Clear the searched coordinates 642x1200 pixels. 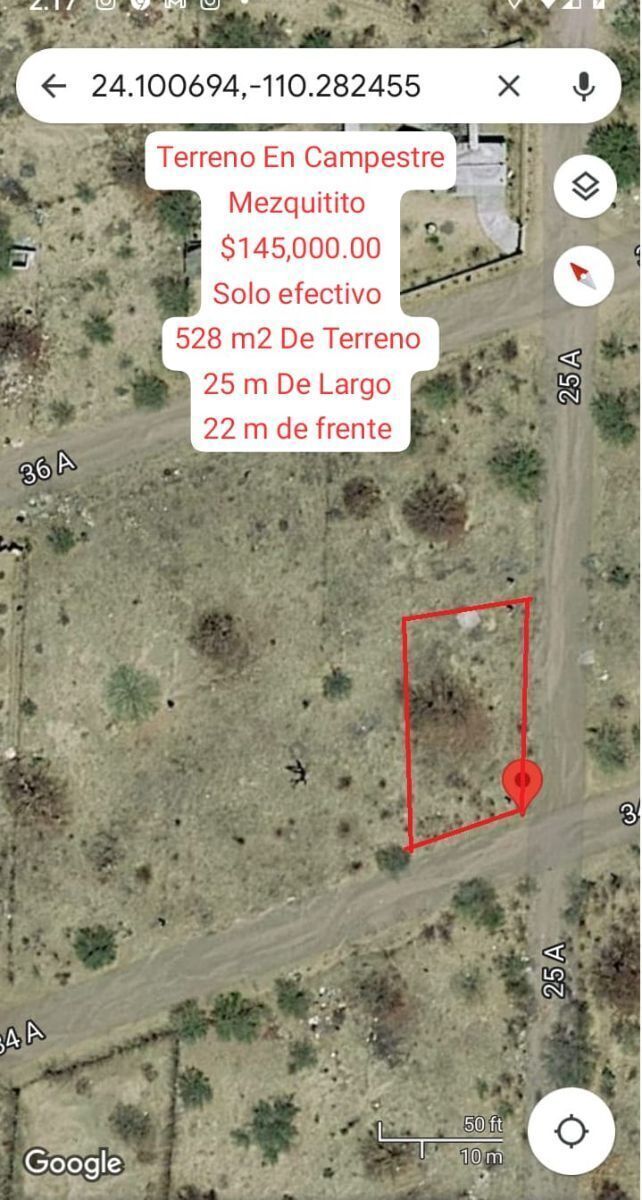(x=509, y=86)
